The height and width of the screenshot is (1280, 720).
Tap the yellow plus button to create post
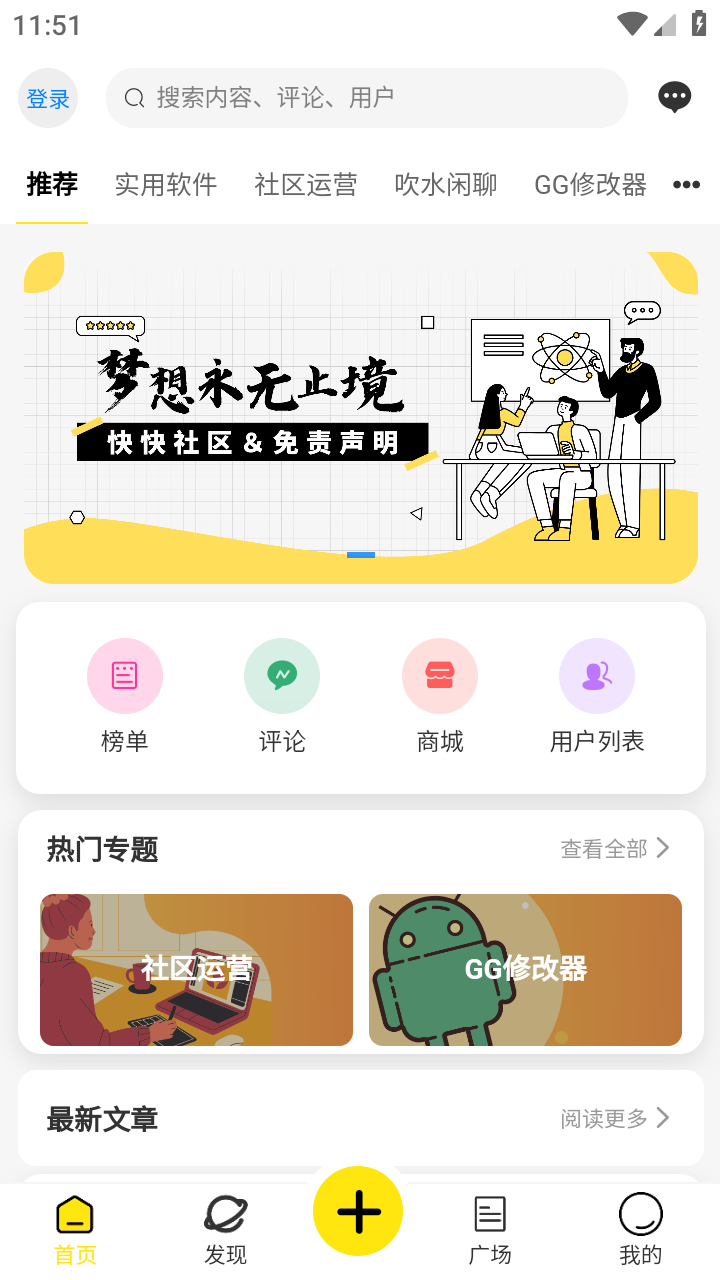point(358,1210)
